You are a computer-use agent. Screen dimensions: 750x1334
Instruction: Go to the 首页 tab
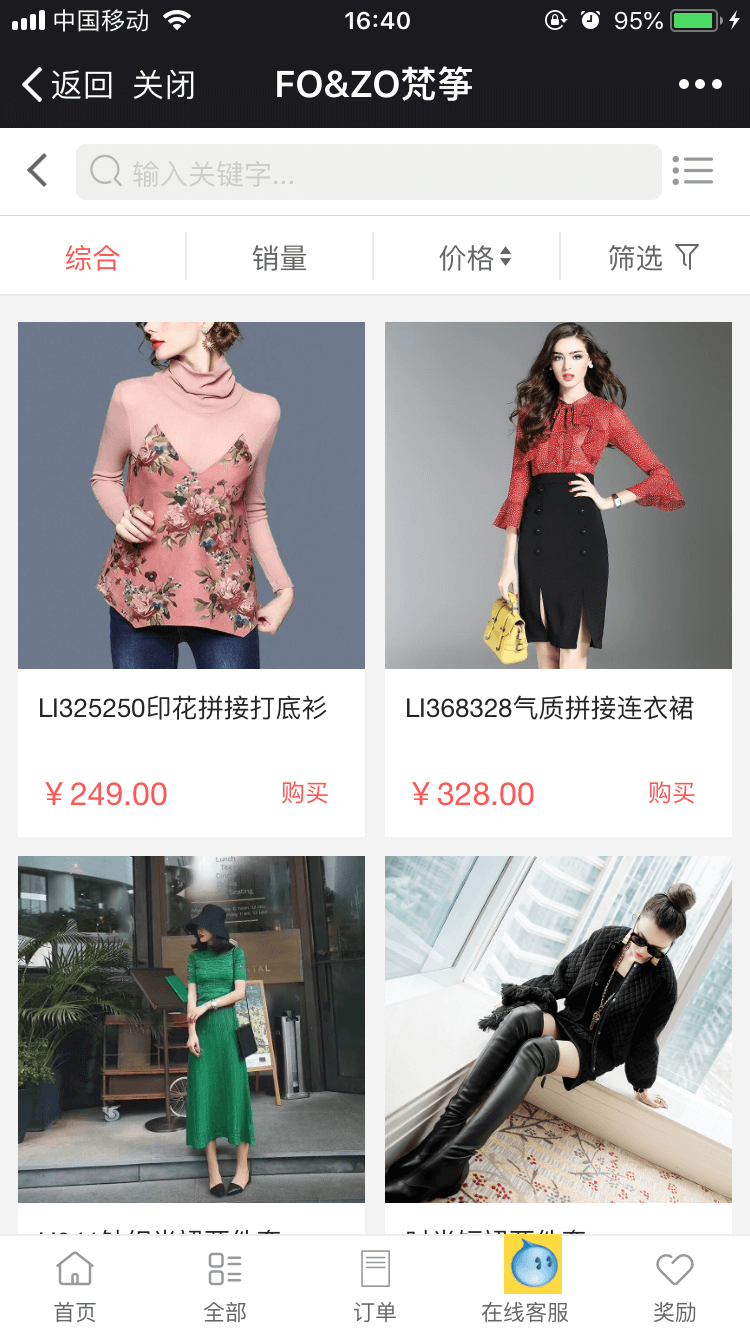(75, 1288)
